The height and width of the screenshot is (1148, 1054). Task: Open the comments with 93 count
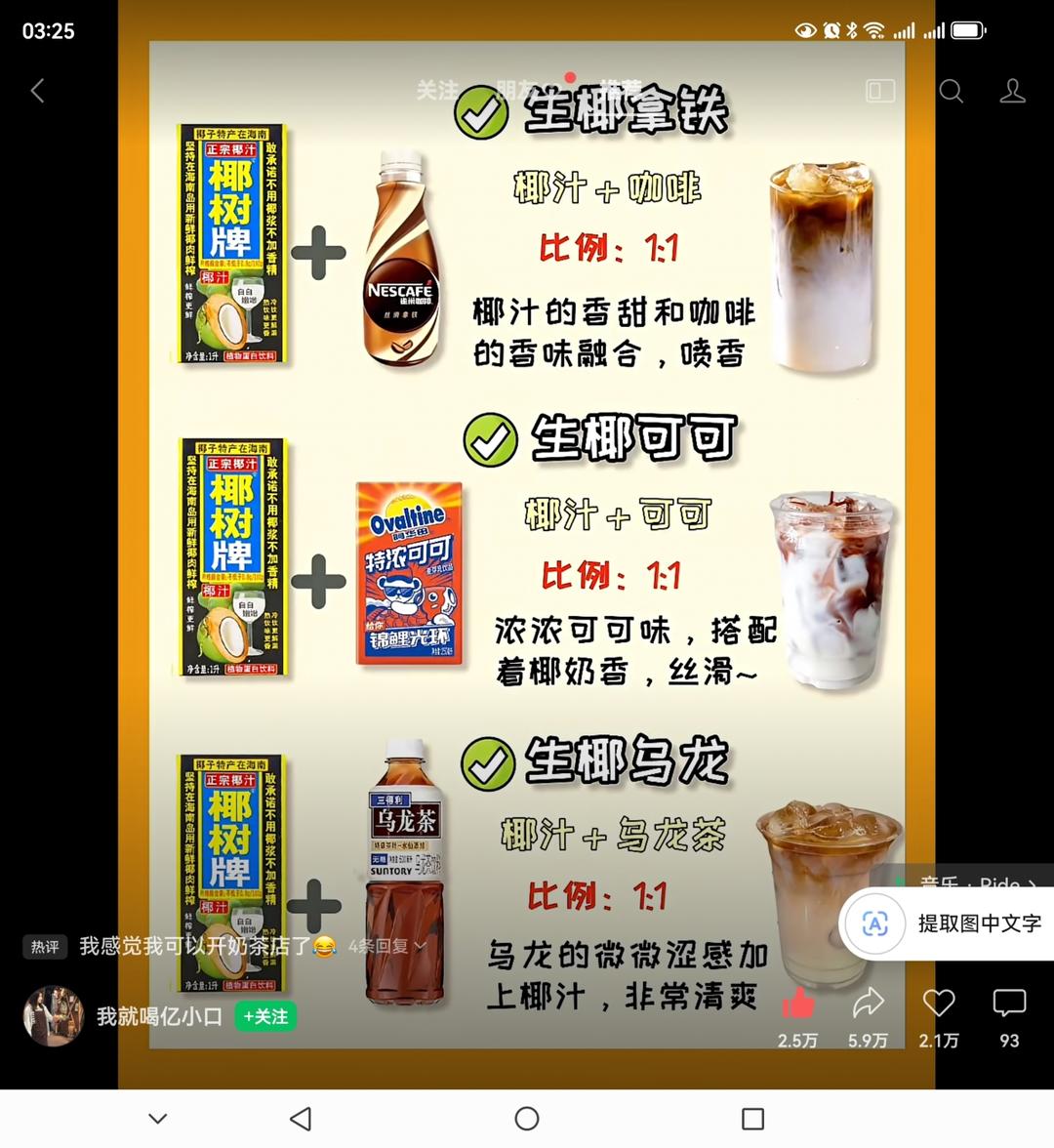tap(1009, 1005)
